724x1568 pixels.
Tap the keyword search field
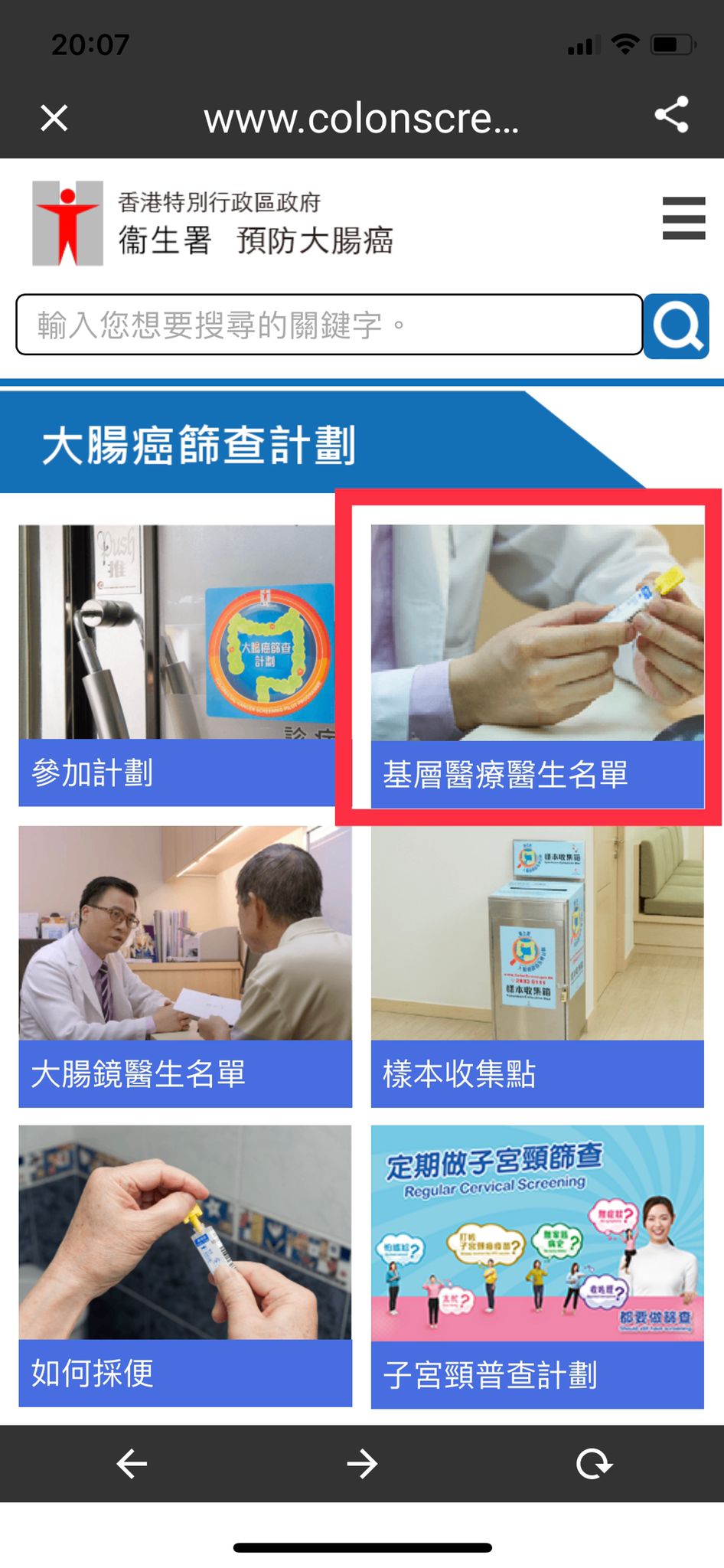pos(329,325)
